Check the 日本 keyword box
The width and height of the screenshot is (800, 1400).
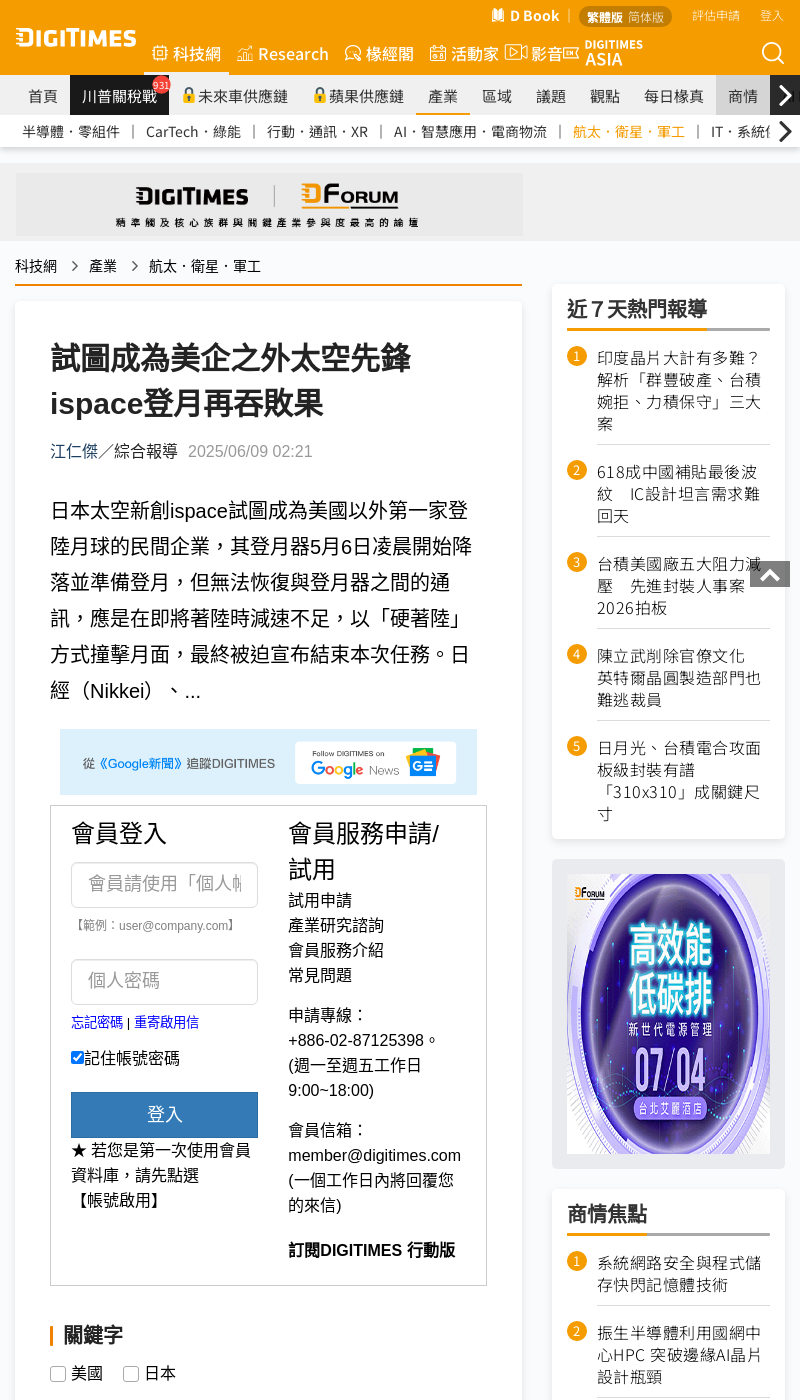(131, 1374)
